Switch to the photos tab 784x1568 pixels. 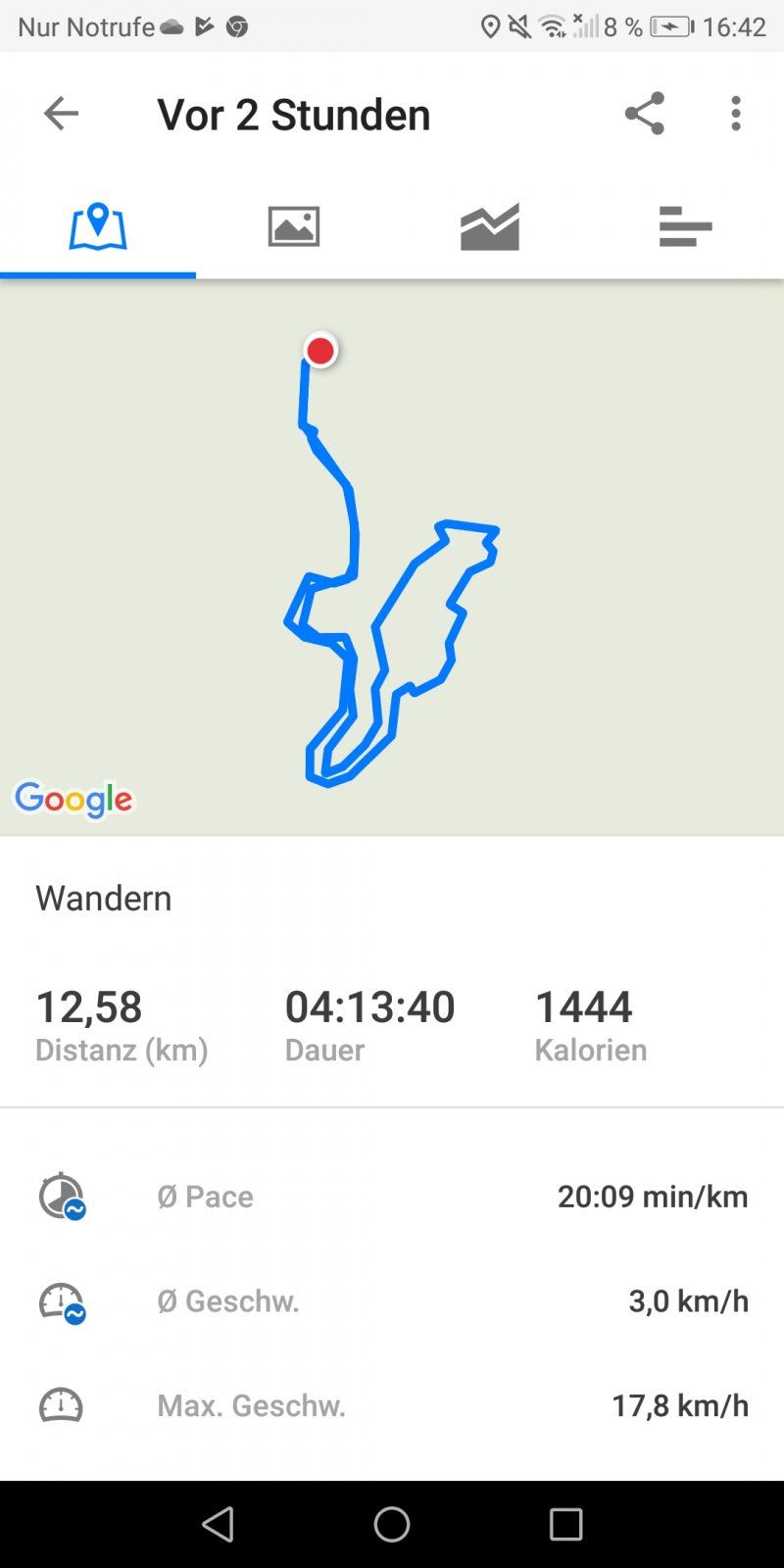click(294, 226)
